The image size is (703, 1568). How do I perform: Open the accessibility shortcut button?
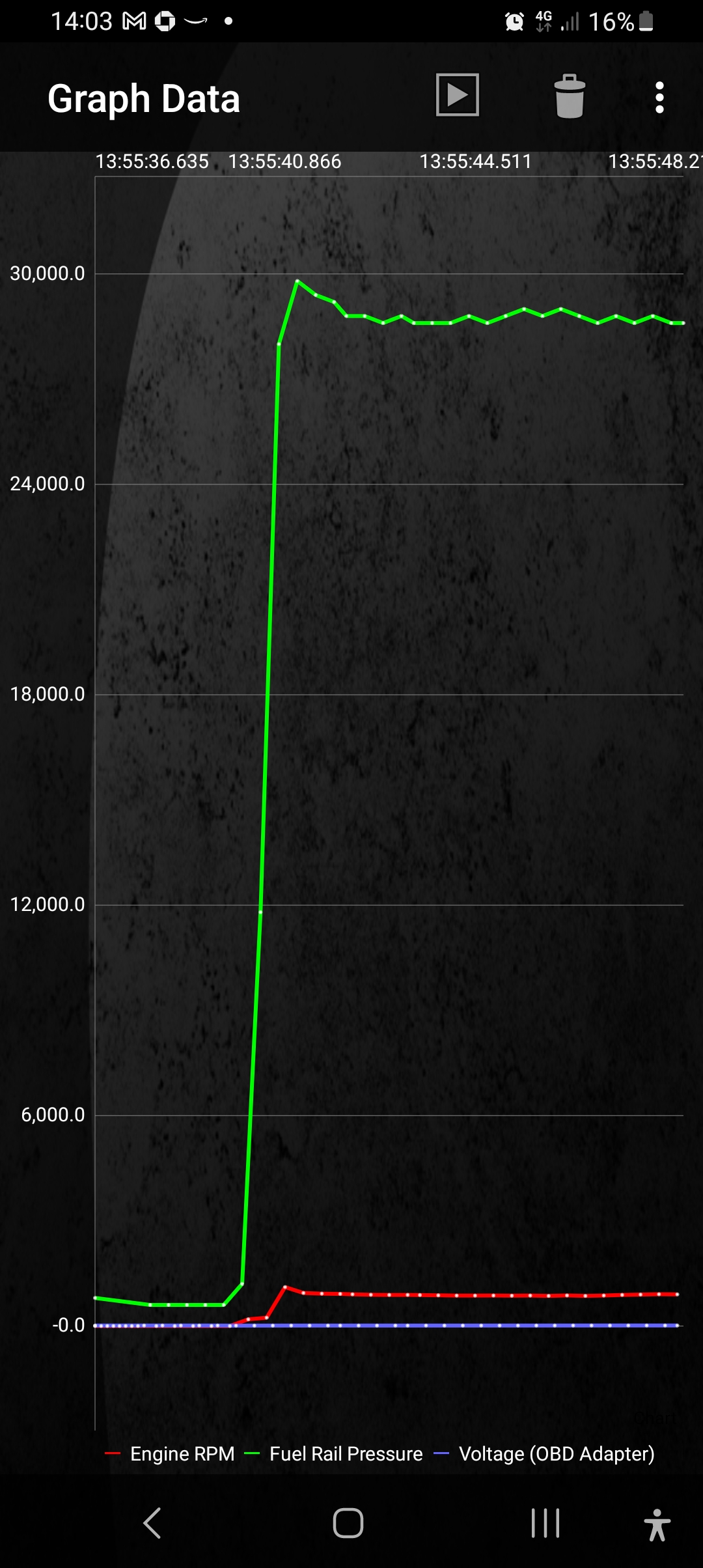(657, 1524)
